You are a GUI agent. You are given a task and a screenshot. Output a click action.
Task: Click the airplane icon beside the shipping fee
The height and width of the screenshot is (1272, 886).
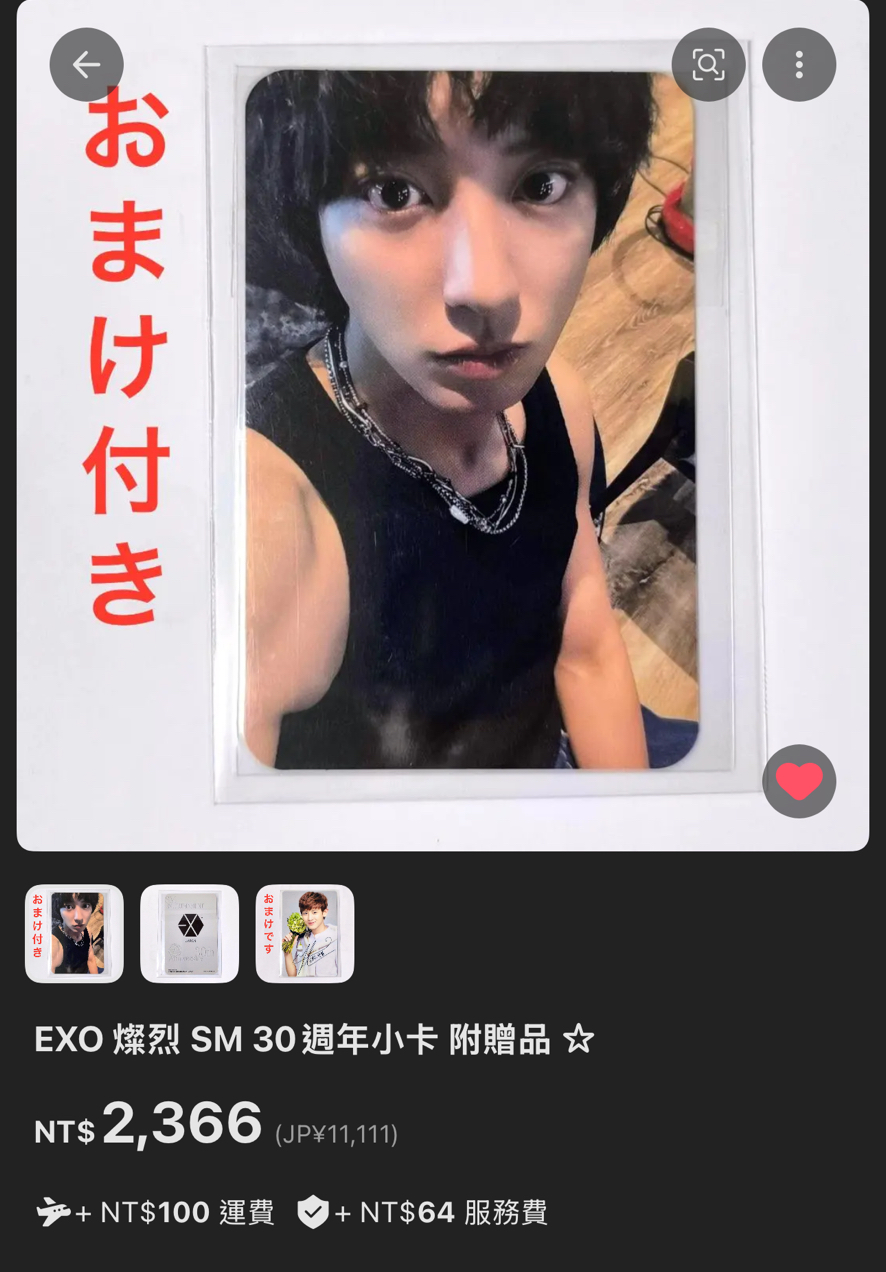pos(52,1211)
